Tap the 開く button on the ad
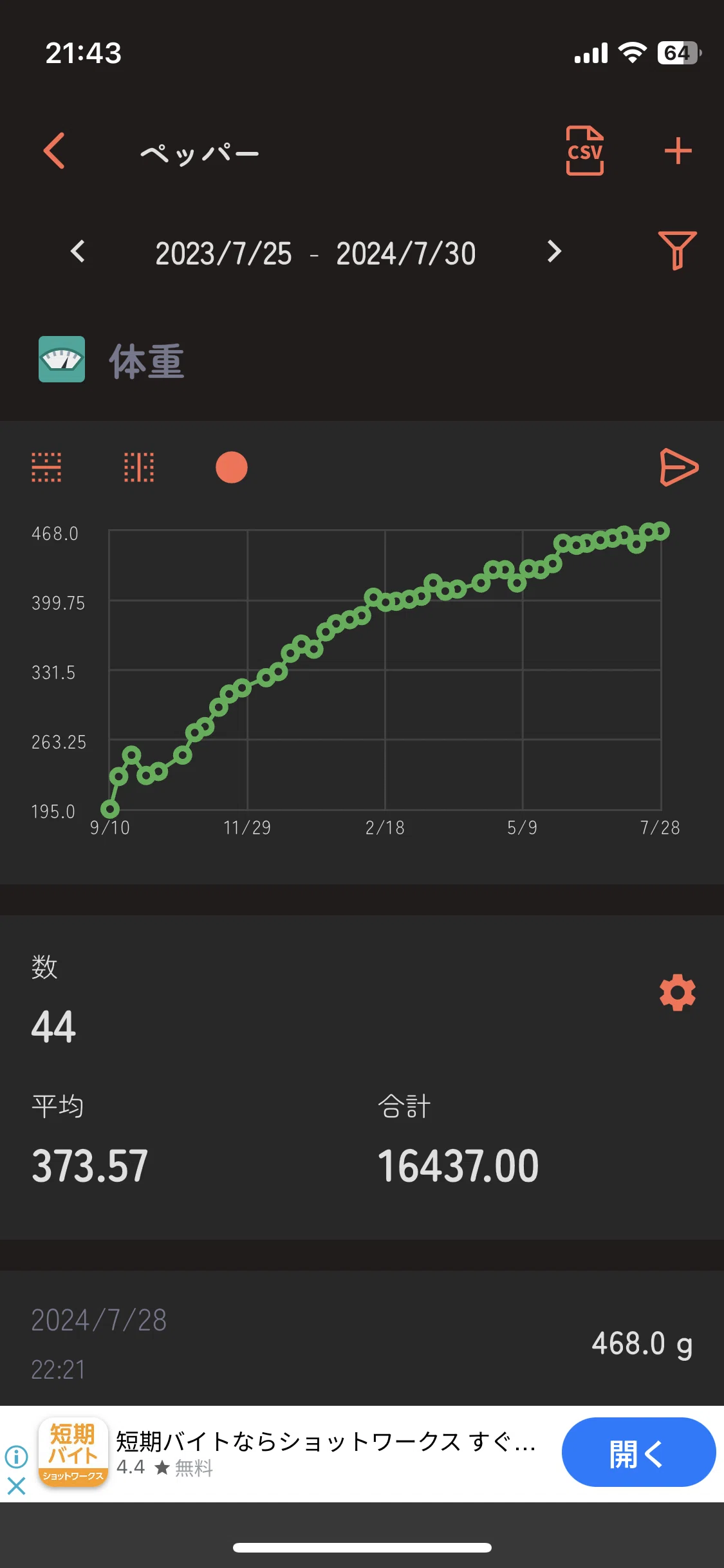The image size is (724, 1568). point(638,1454)
